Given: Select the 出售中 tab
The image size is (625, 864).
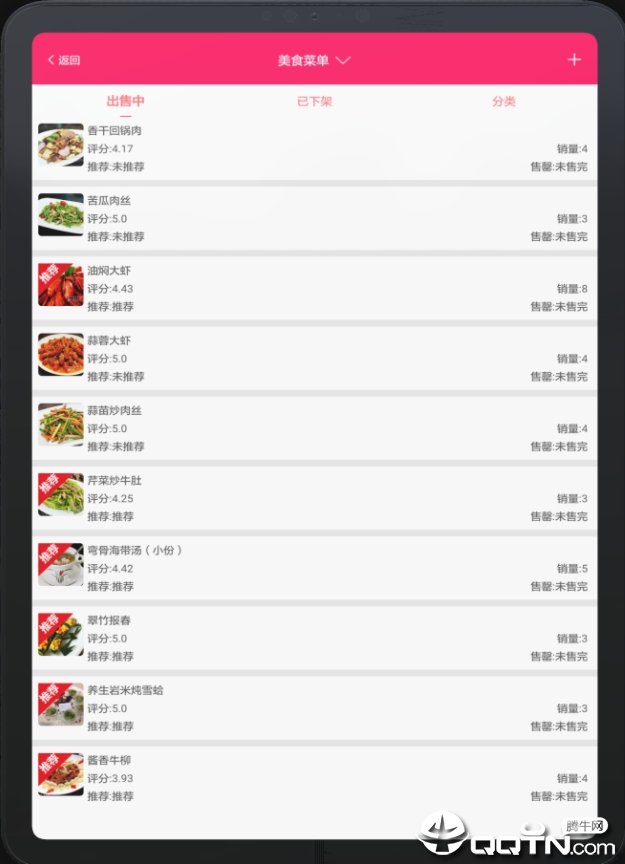Looking at the screenshot, I should pos(126,102).
